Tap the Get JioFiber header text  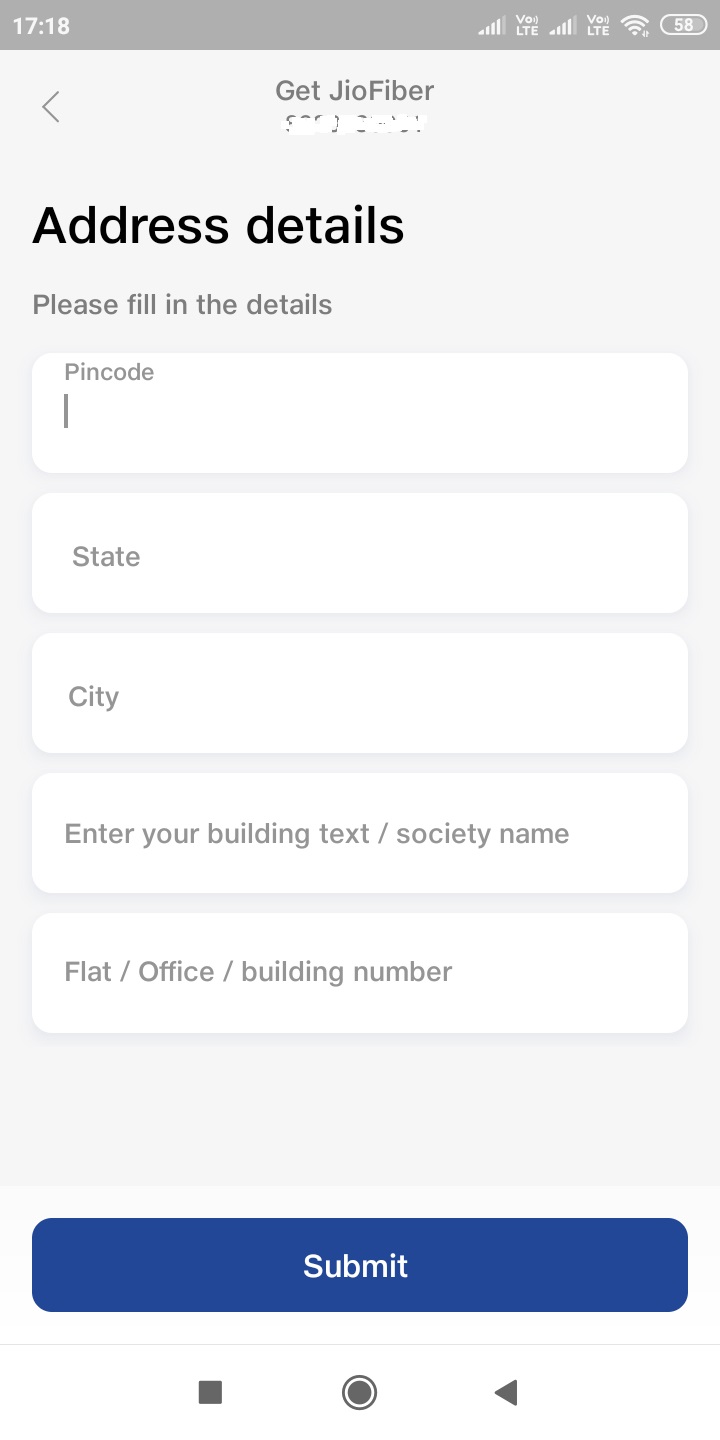pyautogui.click(x=354, y=91)
